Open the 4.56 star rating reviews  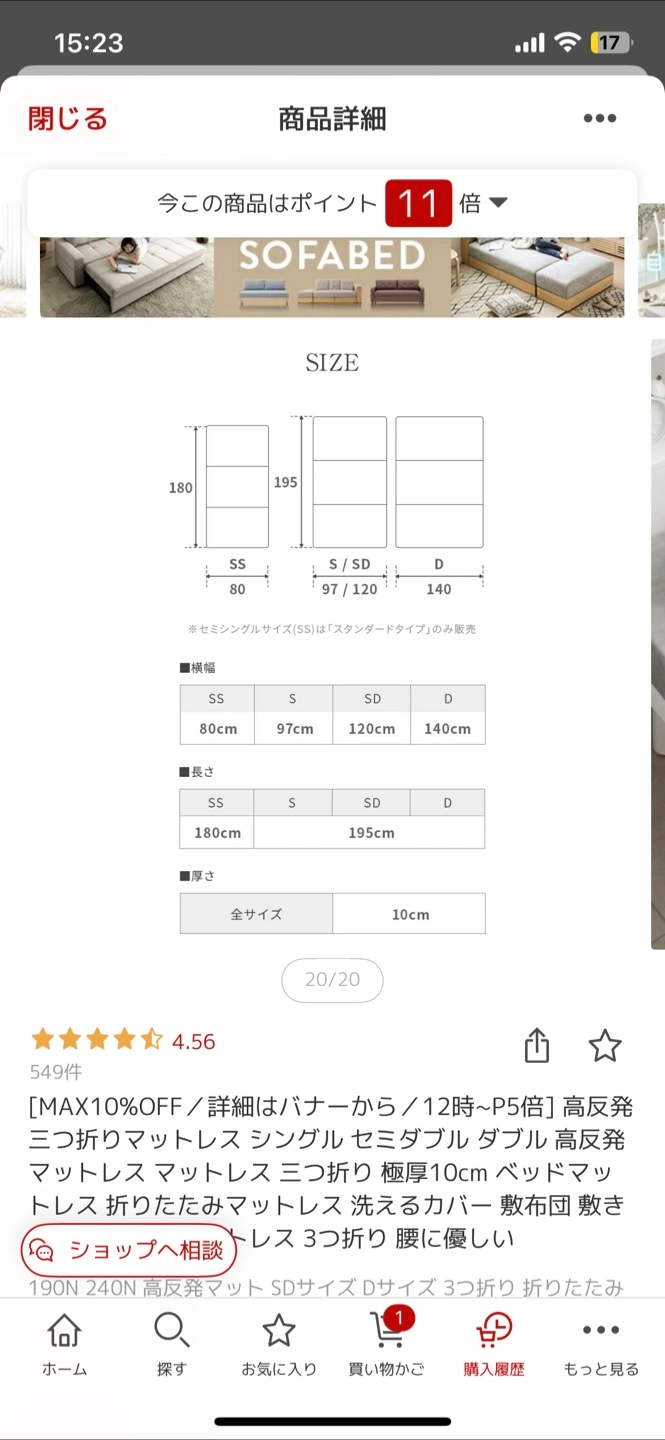(122, 1040)
